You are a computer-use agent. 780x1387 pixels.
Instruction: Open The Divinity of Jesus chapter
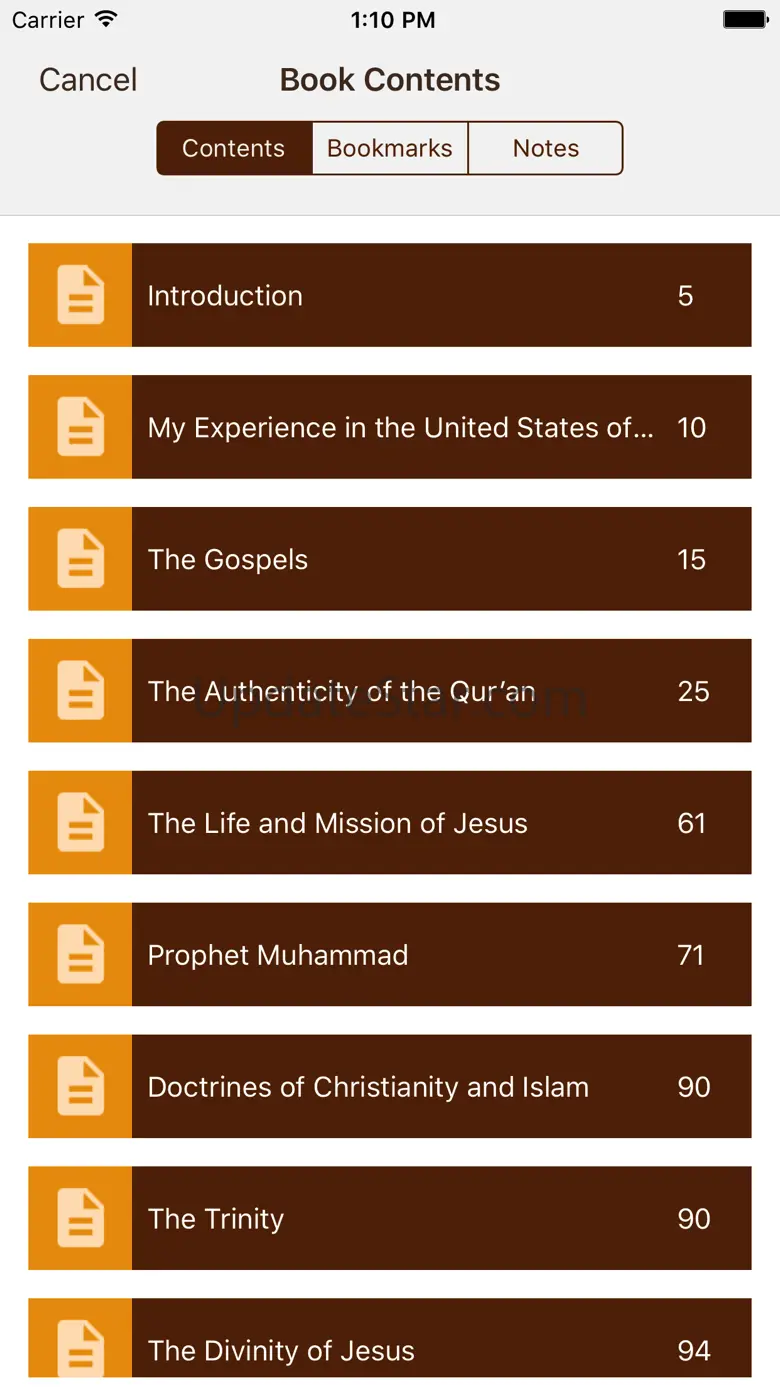pyautogui.click(x=390, y=1345)
